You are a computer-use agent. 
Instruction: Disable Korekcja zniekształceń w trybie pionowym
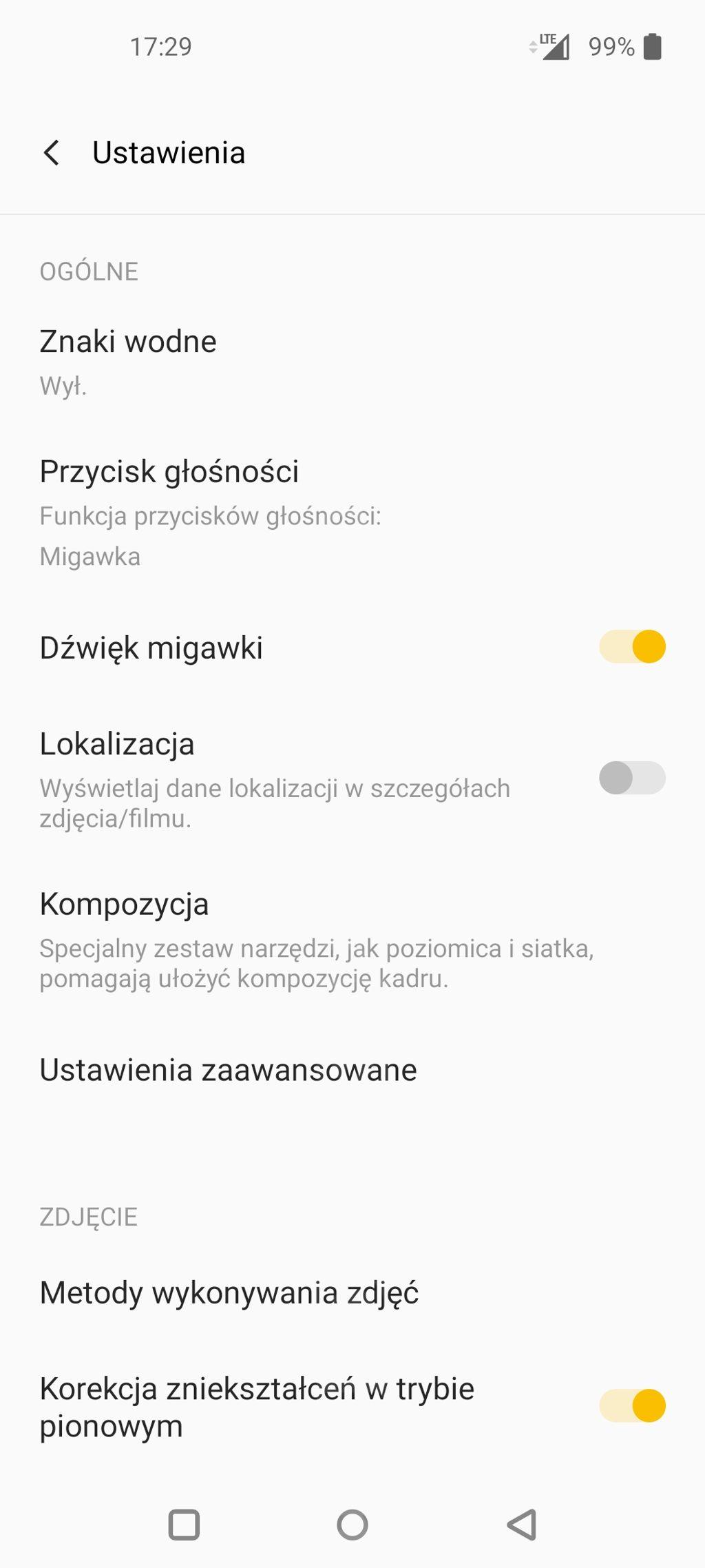pos(632,1406)
